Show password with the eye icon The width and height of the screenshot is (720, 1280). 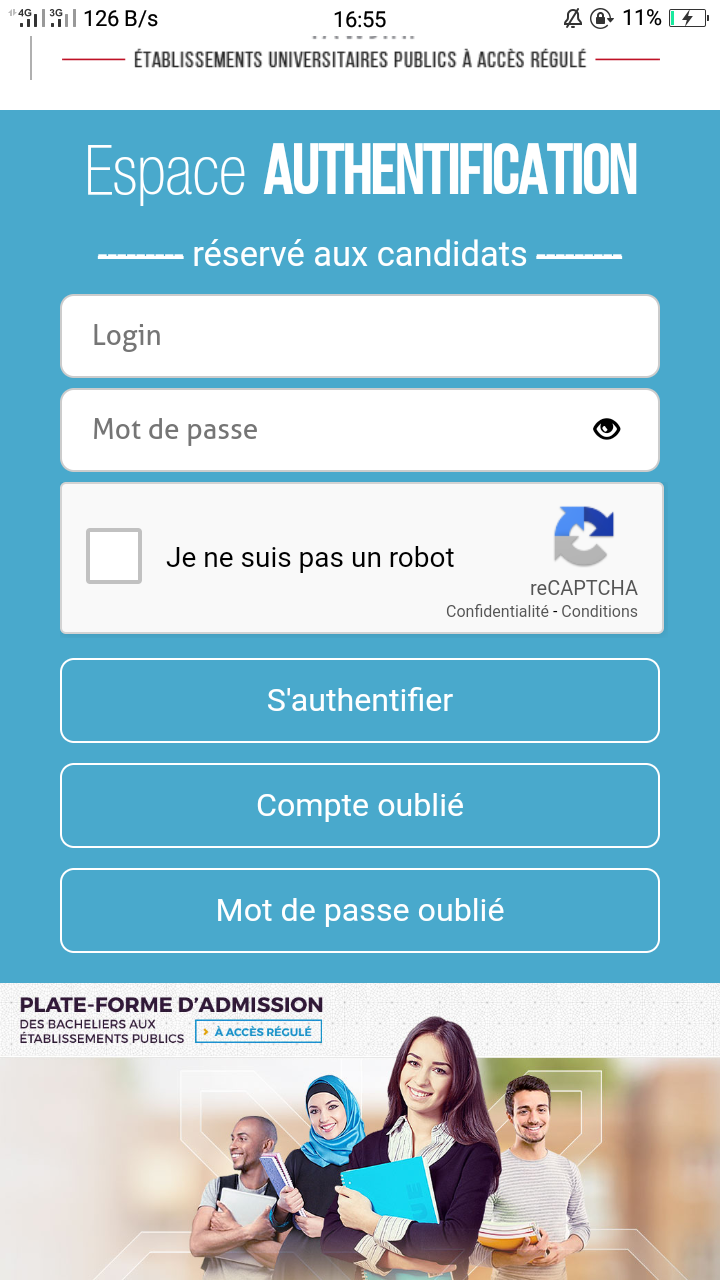click(x=606, y=430)
